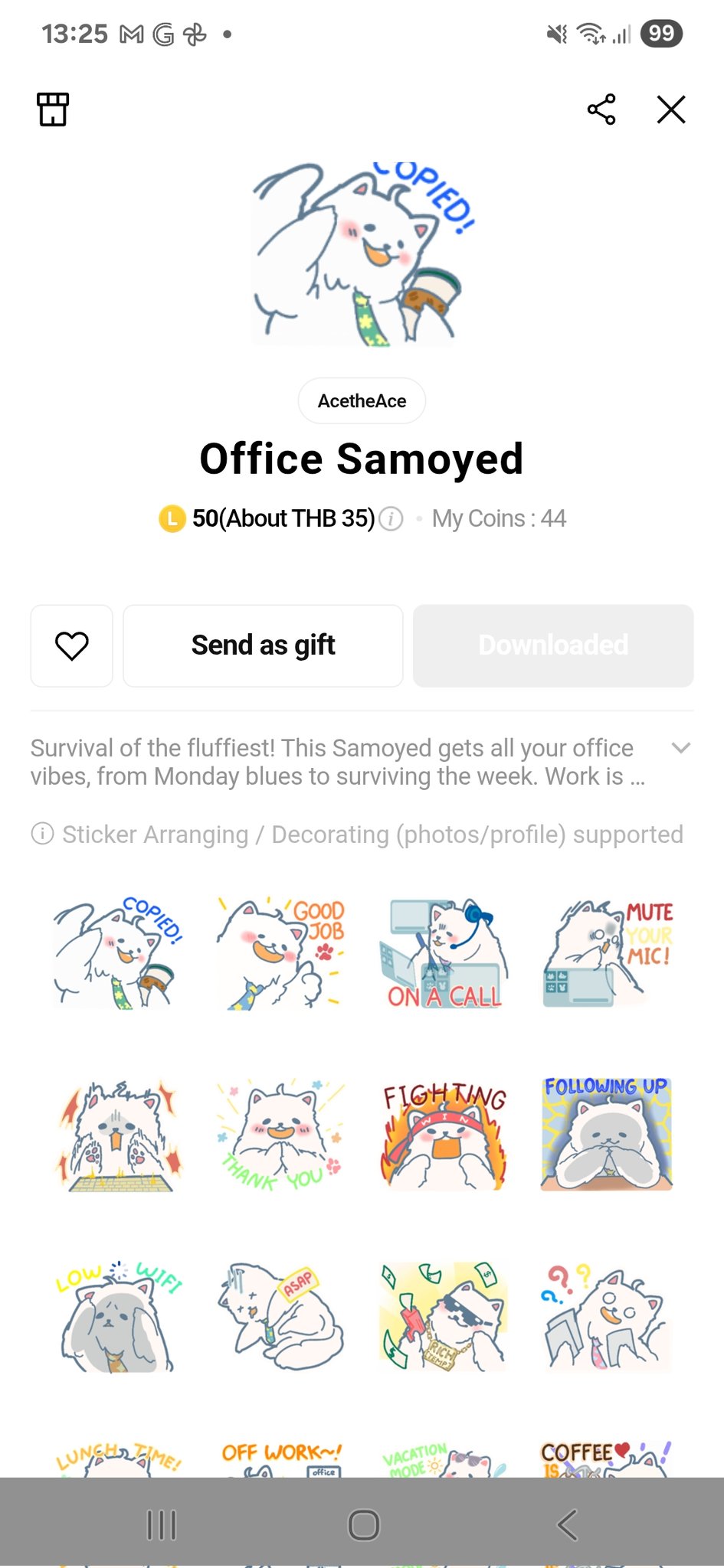The image size is (724, 1568).
Task: Open the sticker shop home icon
Action: tap(53, 109)
